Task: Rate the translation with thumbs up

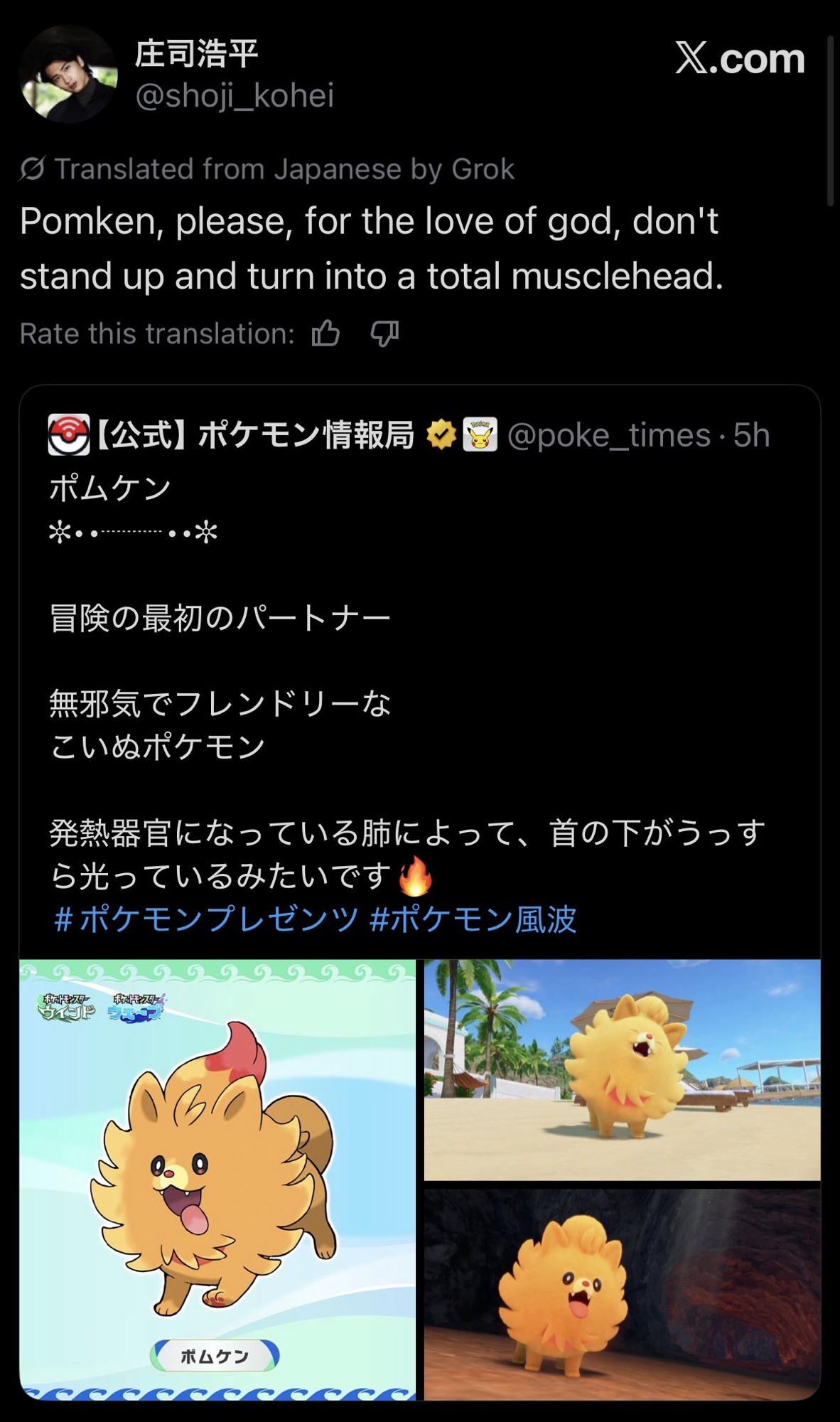Action: [326, 333]
